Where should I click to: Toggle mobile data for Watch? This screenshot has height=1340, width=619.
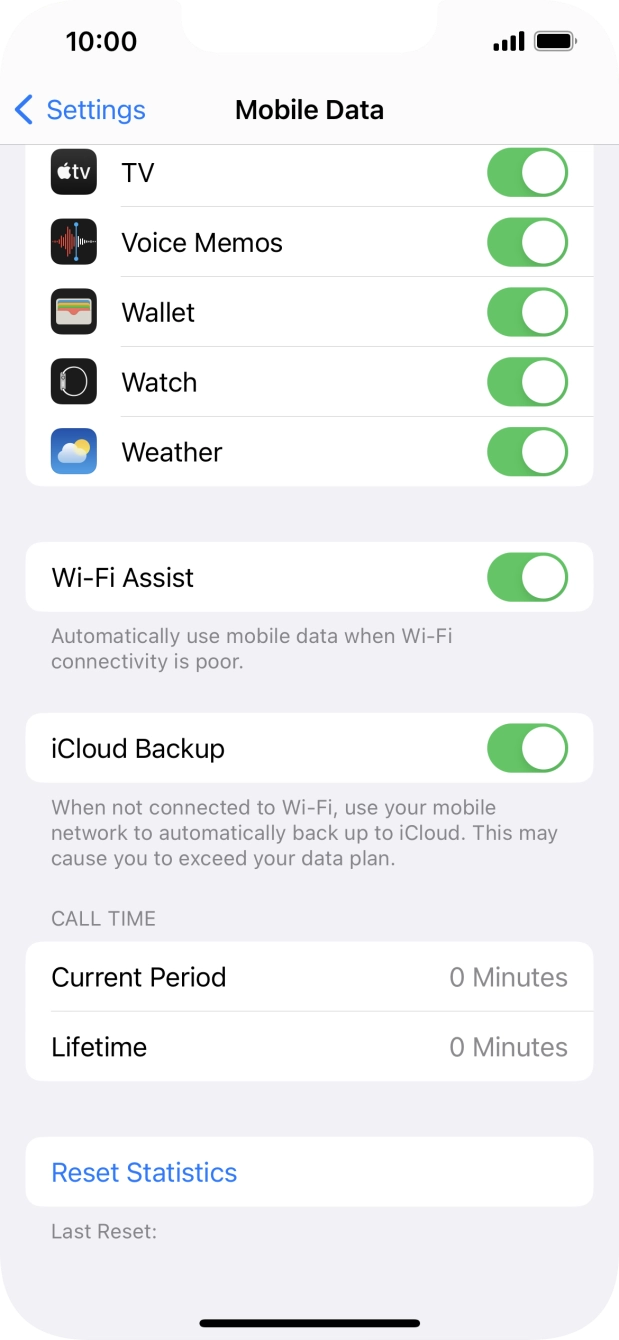pyautogui.click(x=527, y=382)
